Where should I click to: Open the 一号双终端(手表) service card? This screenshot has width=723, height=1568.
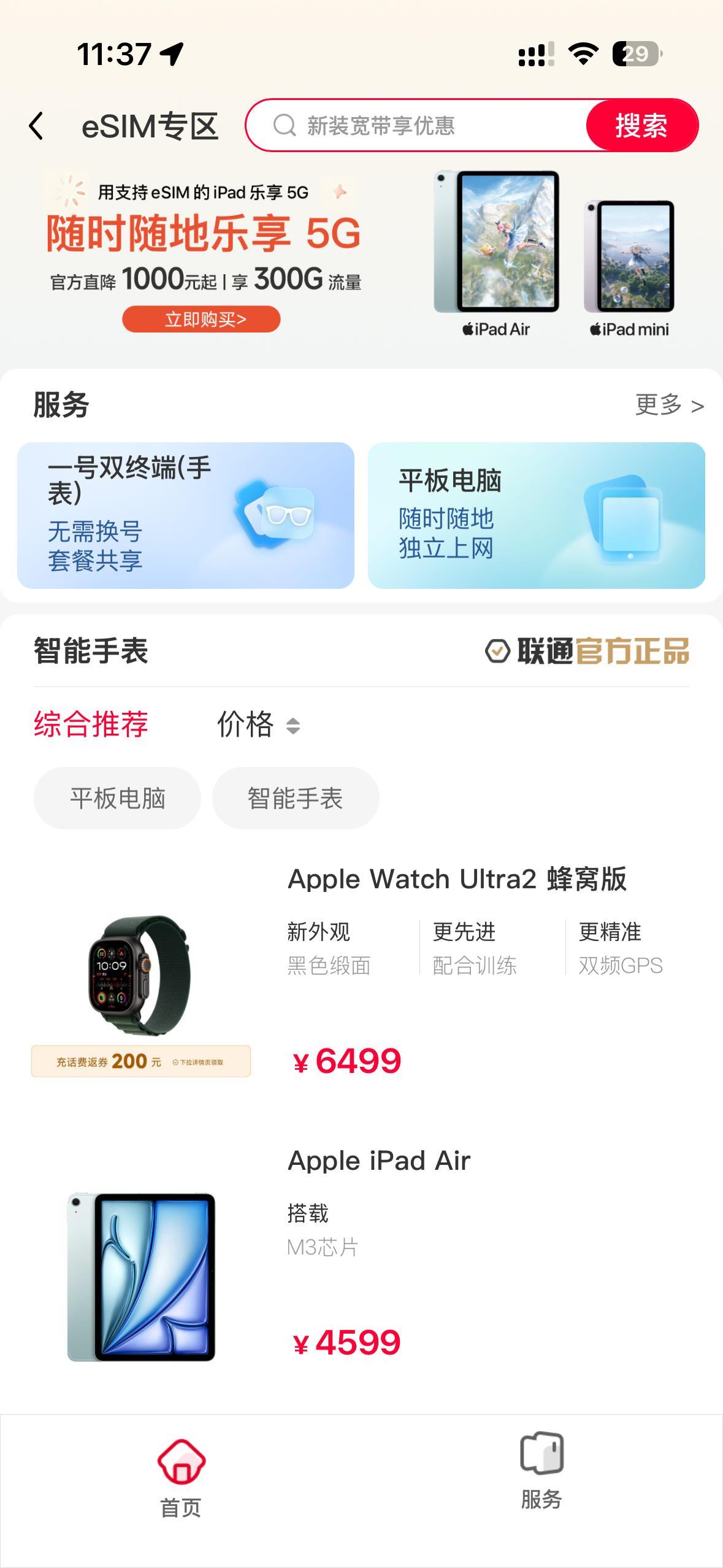[x=186, y=515]
